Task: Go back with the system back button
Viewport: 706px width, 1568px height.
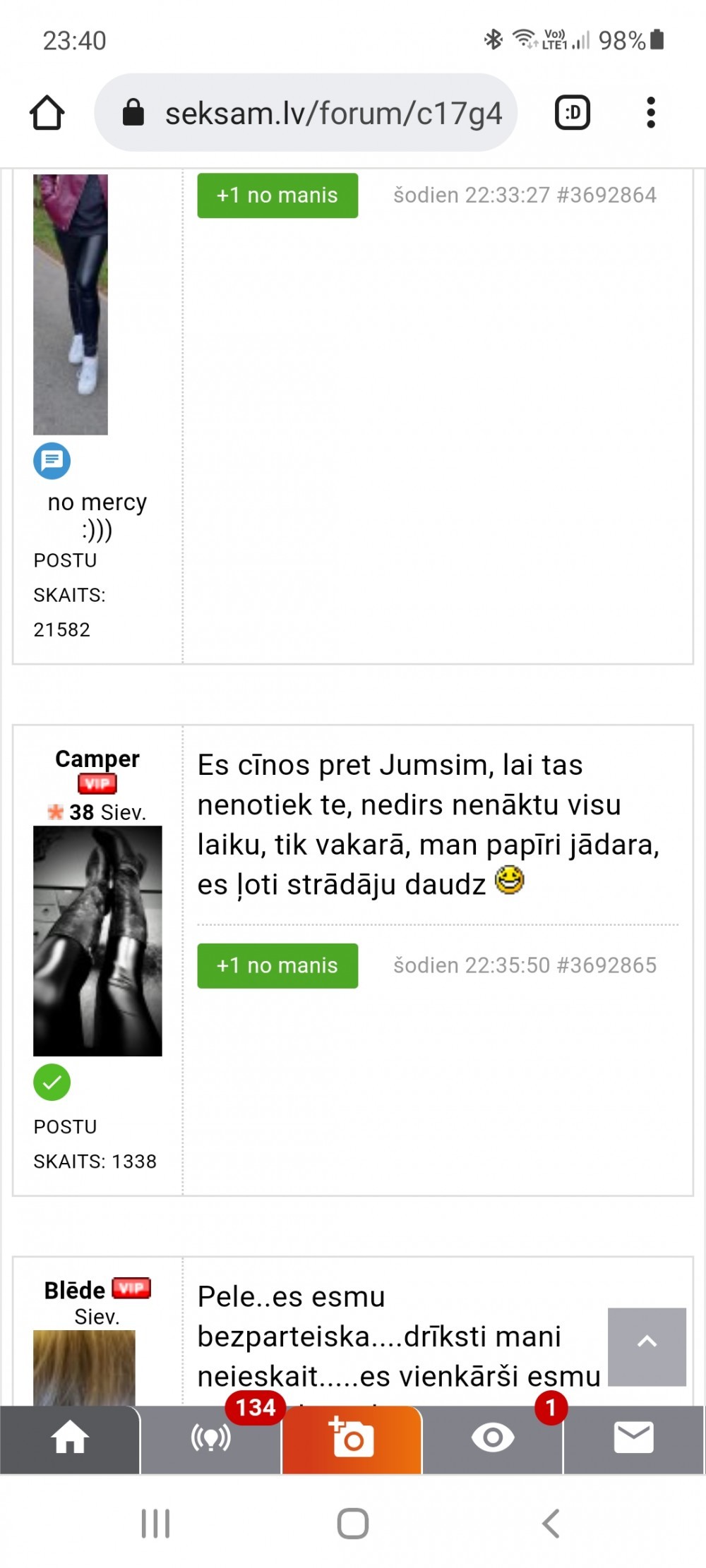Action: pos(551,1523)
